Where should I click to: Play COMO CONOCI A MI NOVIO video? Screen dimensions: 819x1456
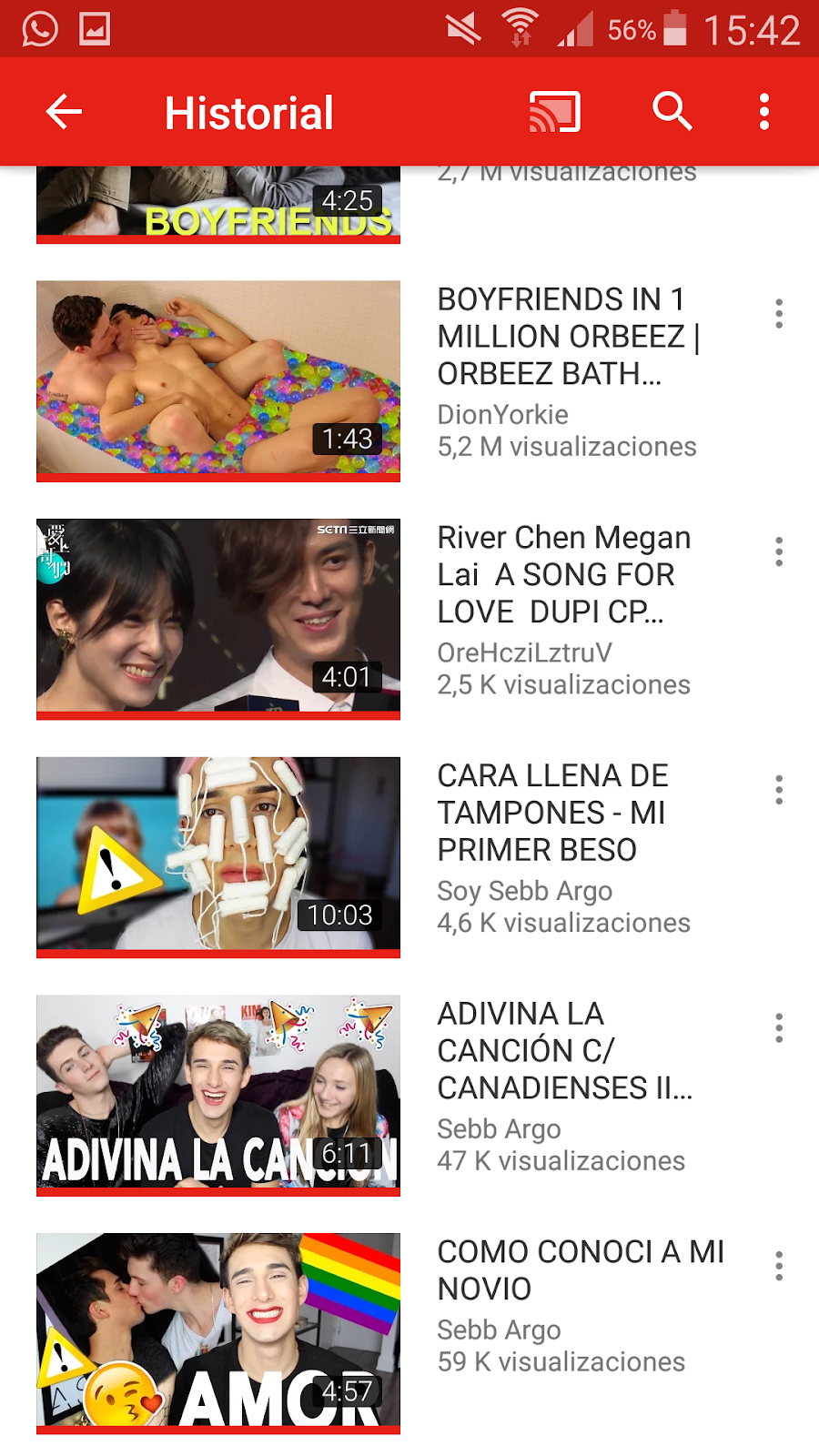click(218, 1330)
